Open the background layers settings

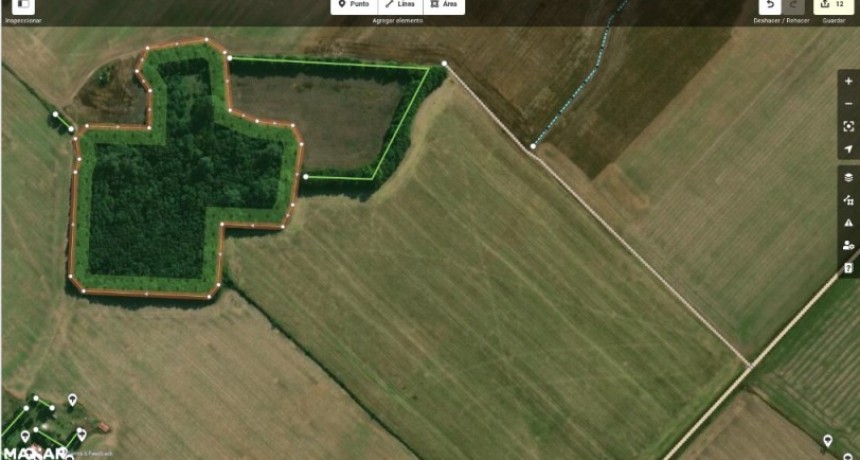pyautogui.click(x=848, y=177)
